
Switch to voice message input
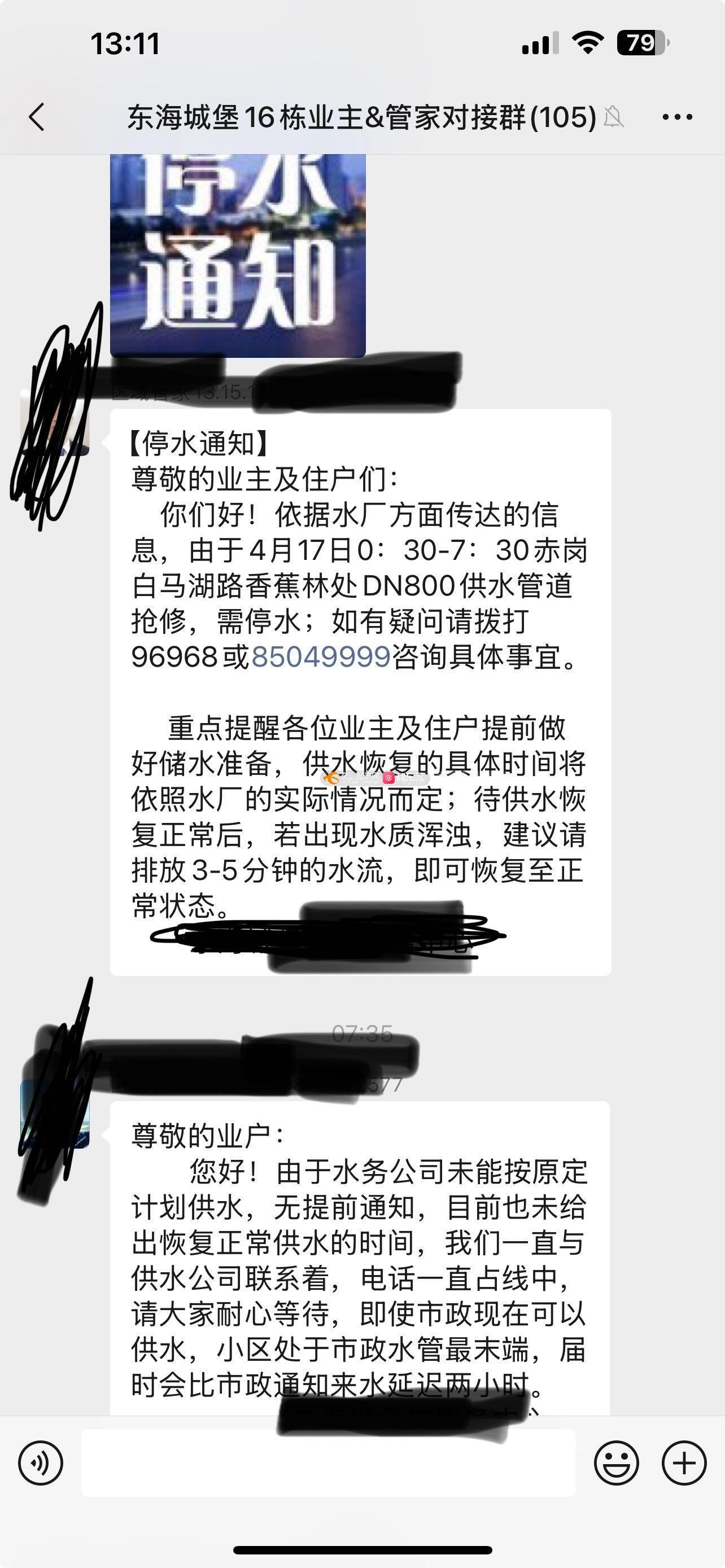(41, 1462)
